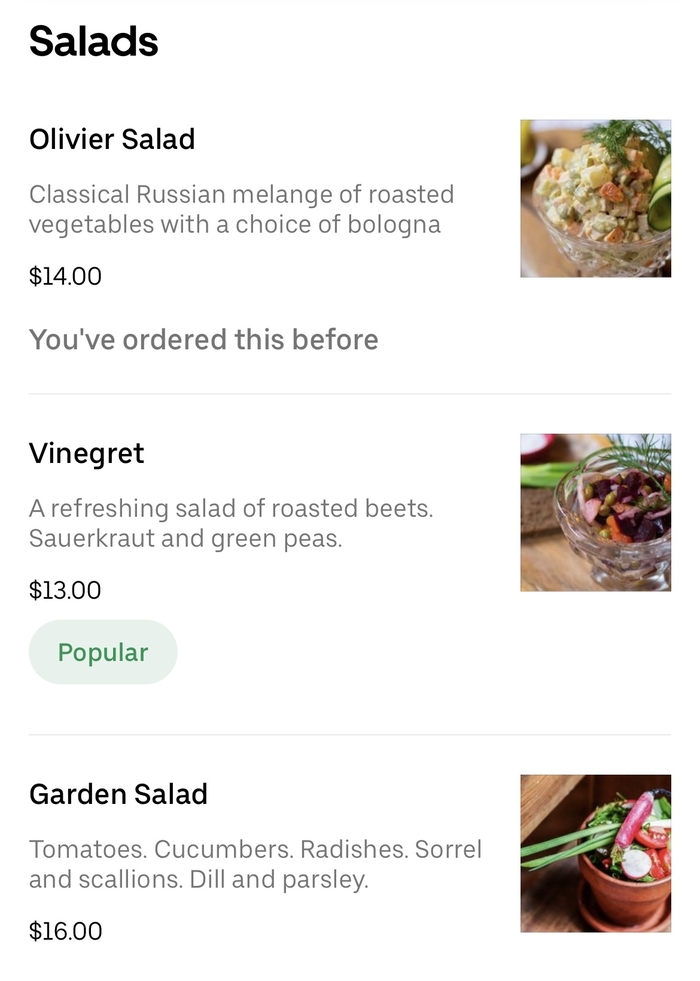The height and width of the screenshot is (981, 700).
Task: Select the Vinegret salad item
Action: point(87,454)
